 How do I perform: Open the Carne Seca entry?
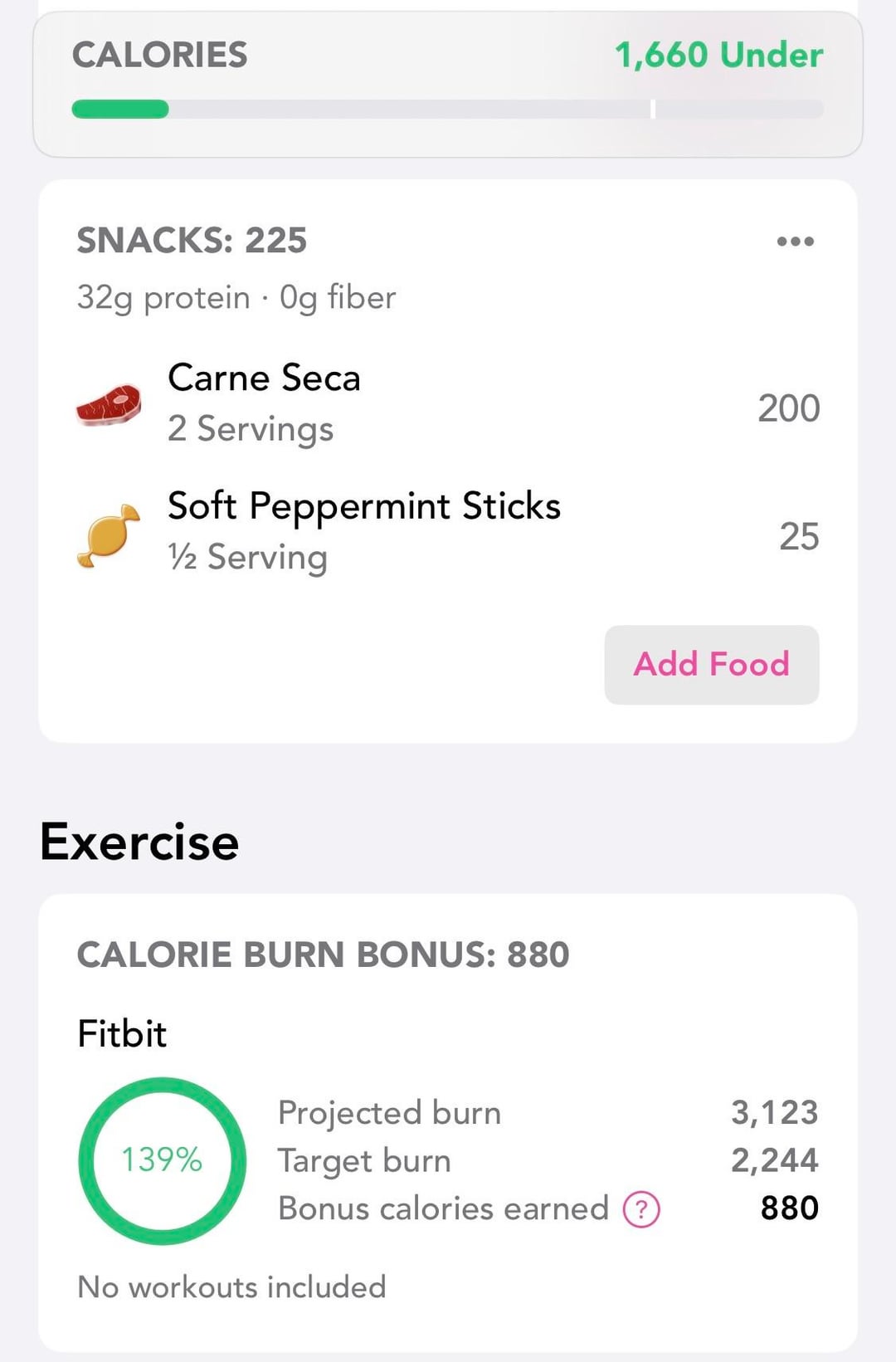click(448, 404)
